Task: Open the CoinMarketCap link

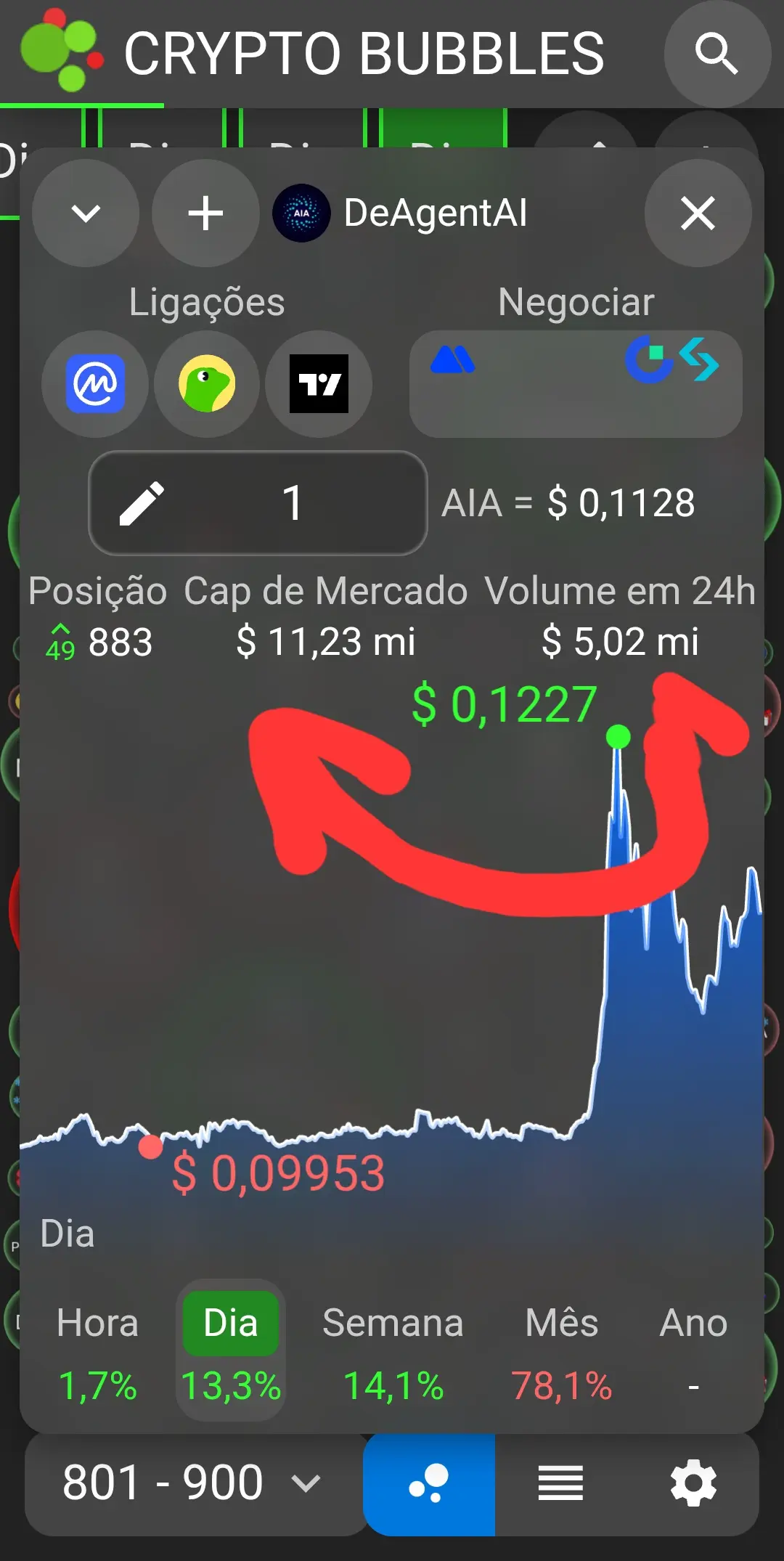Action: coord(95,384)
